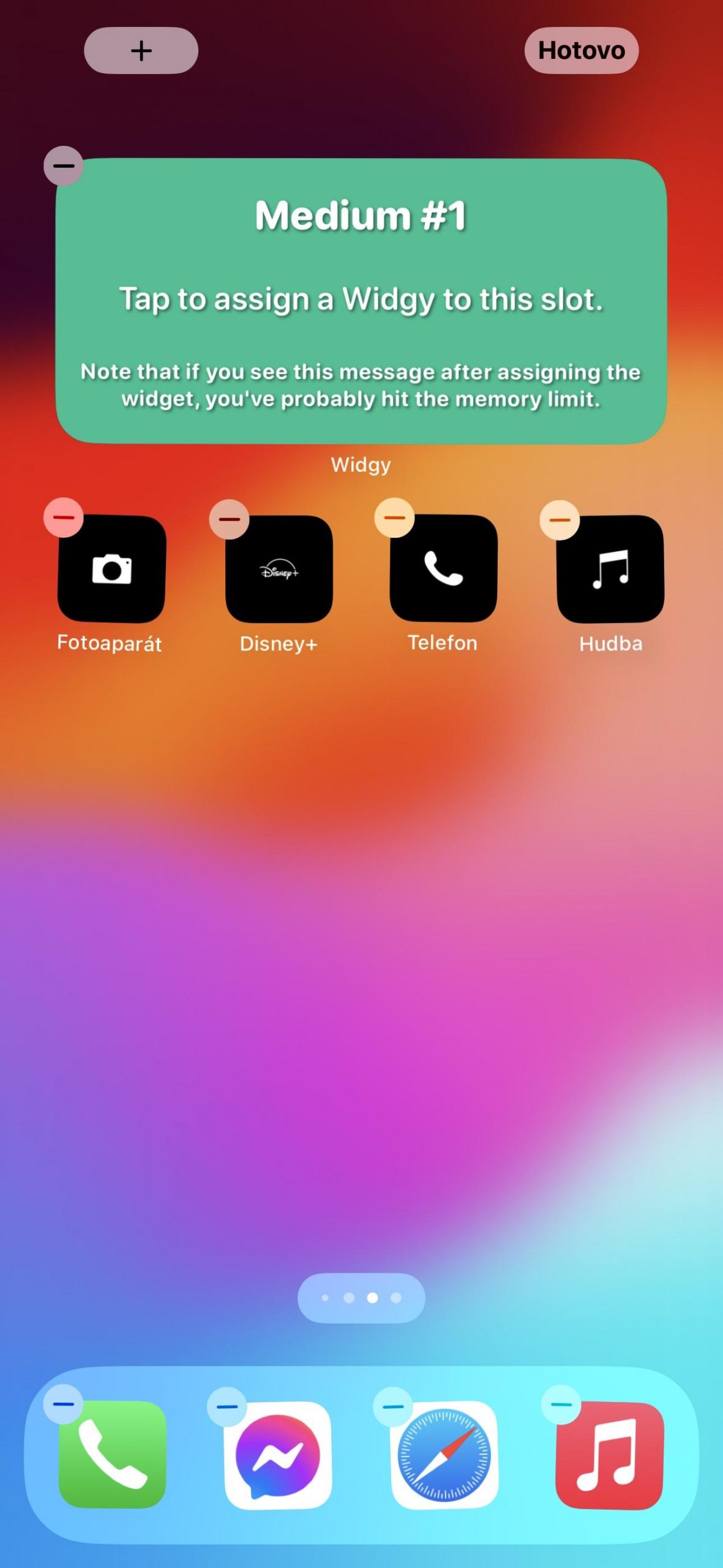
Task: Tap the plus button to add a widget
Action: pos(141,50)
